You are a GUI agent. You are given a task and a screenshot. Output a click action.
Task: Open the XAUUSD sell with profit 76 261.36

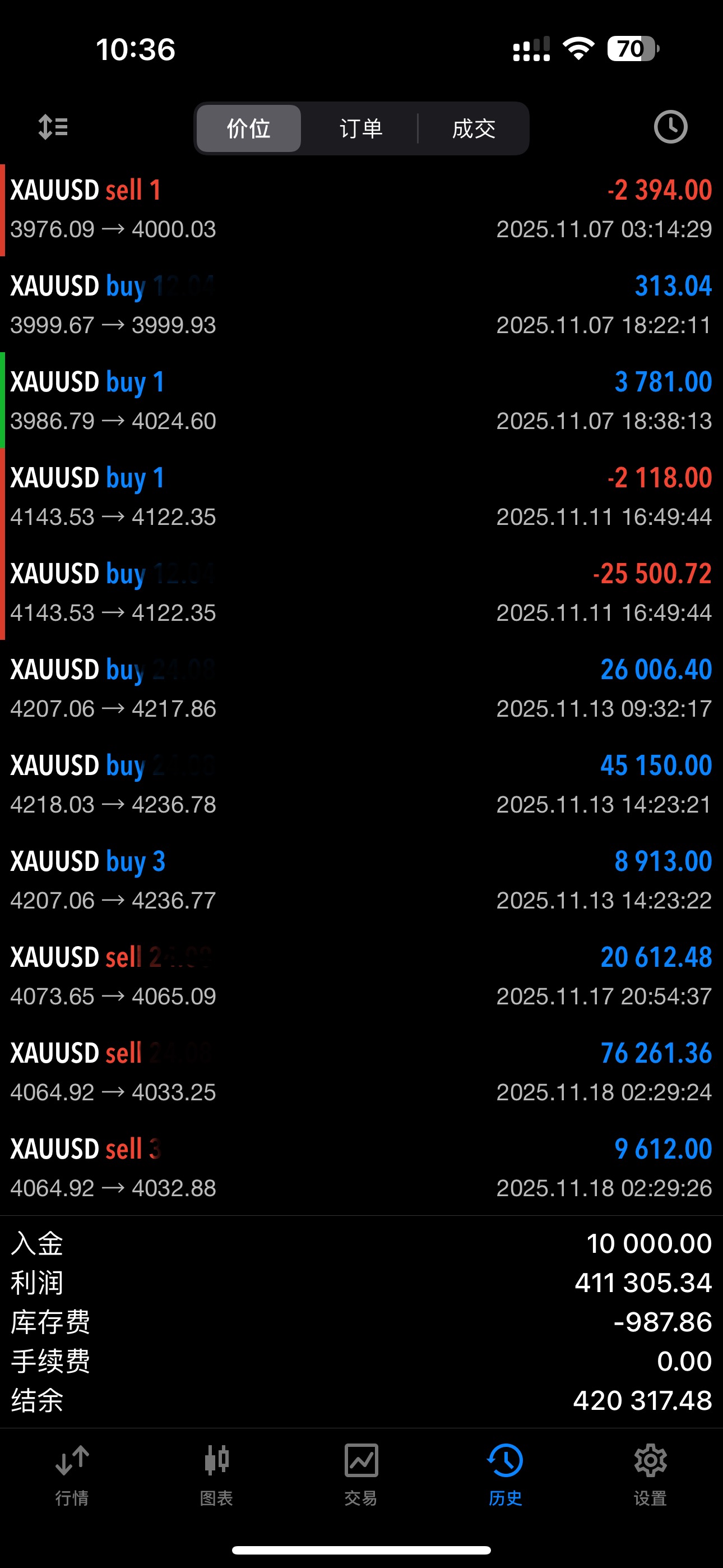coord(361,1072)
